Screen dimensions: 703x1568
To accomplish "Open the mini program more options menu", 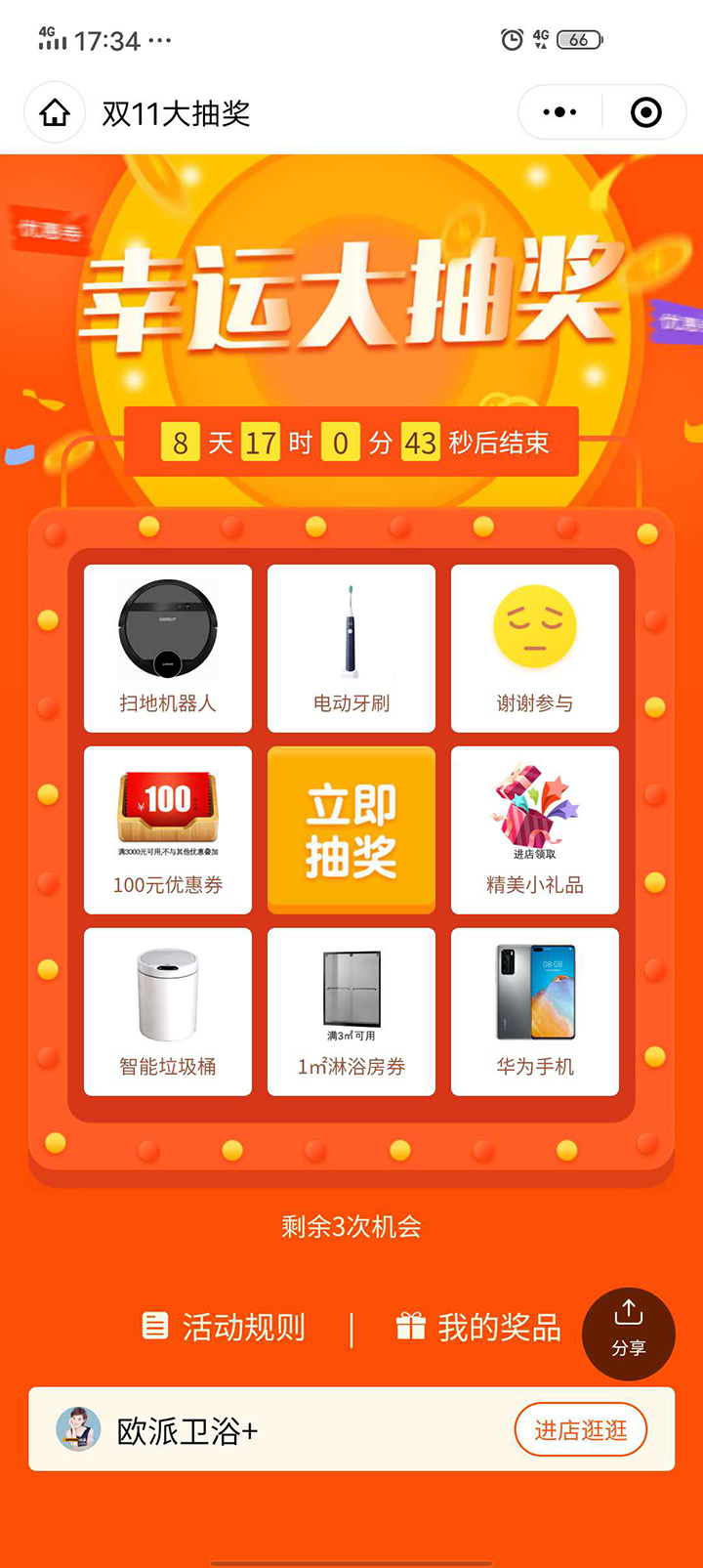I will [559, 113].
